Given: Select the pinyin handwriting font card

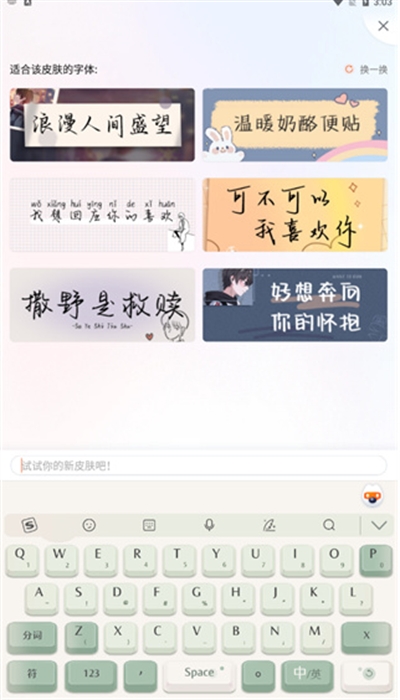Looking at the screenshot, I should [x=102, y=215].
